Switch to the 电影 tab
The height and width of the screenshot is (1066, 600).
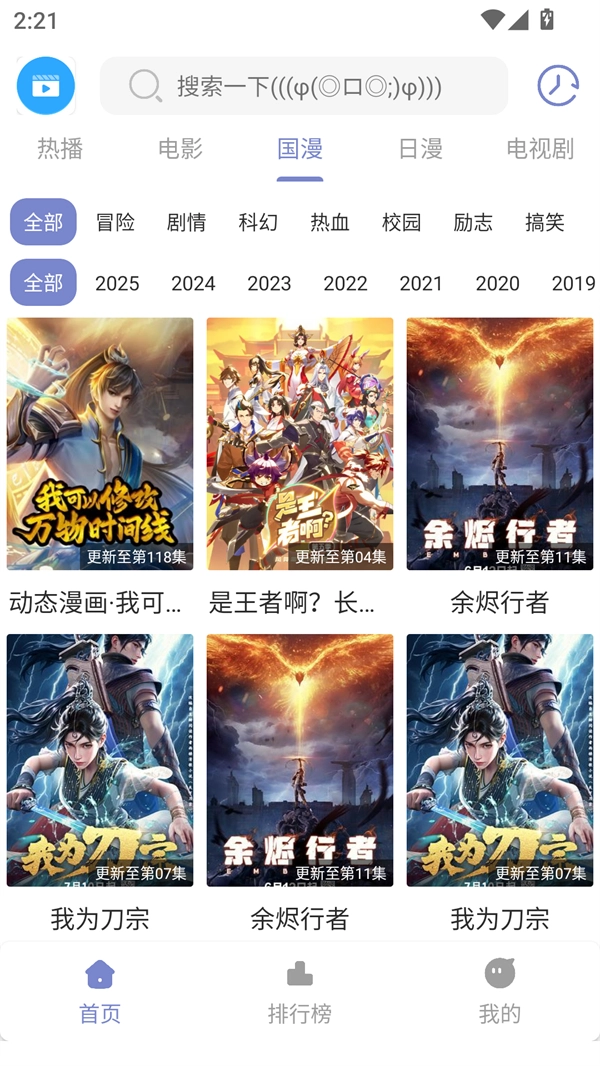tap(180, 149)
